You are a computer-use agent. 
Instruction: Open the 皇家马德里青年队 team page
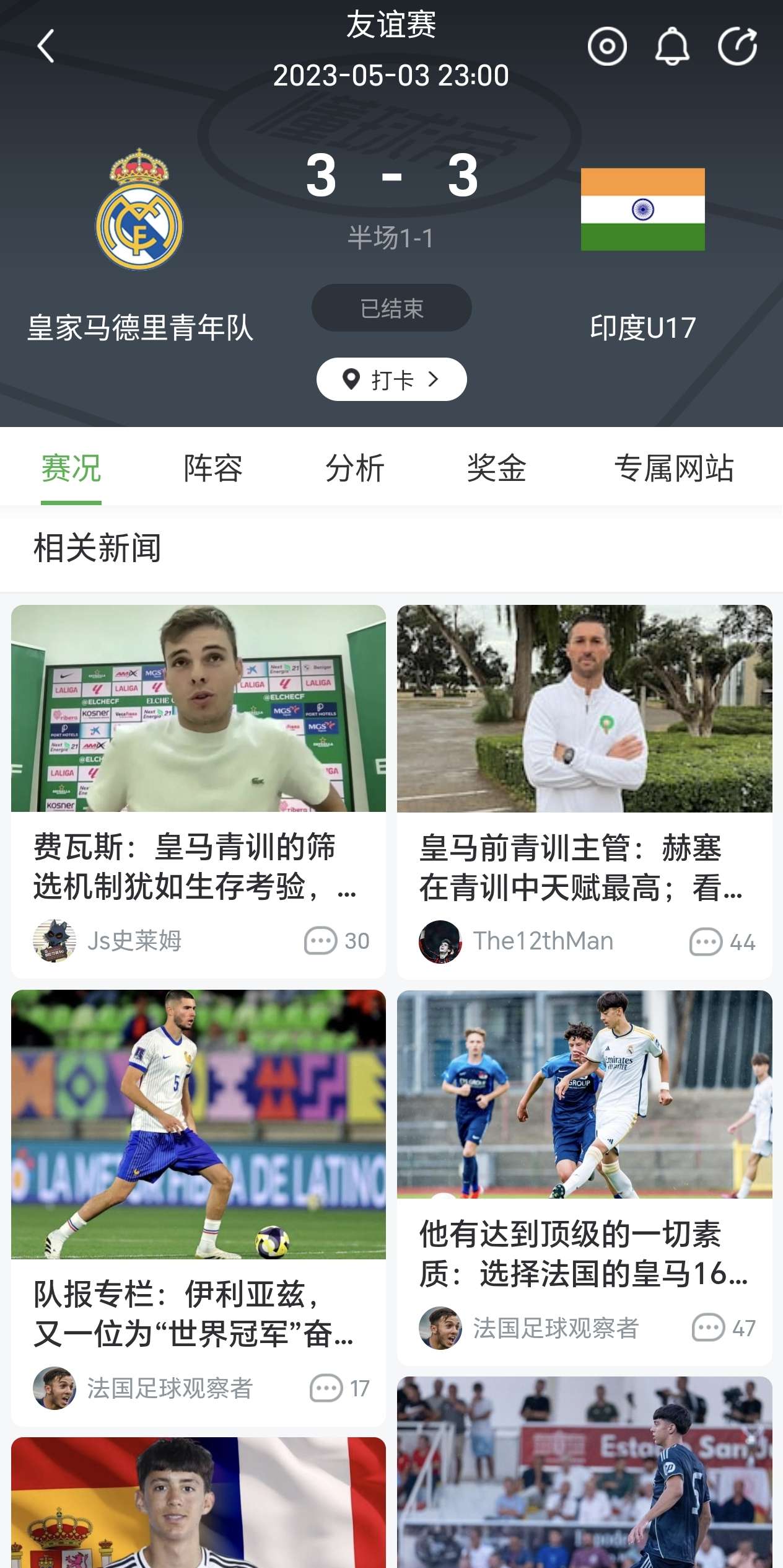140,209
